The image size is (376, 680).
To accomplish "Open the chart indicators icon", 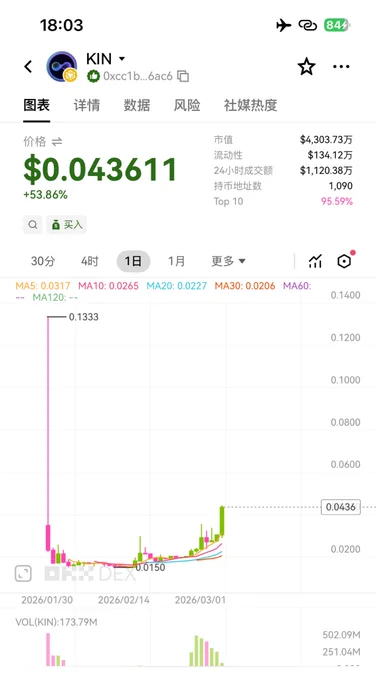I will coord(315,261).
